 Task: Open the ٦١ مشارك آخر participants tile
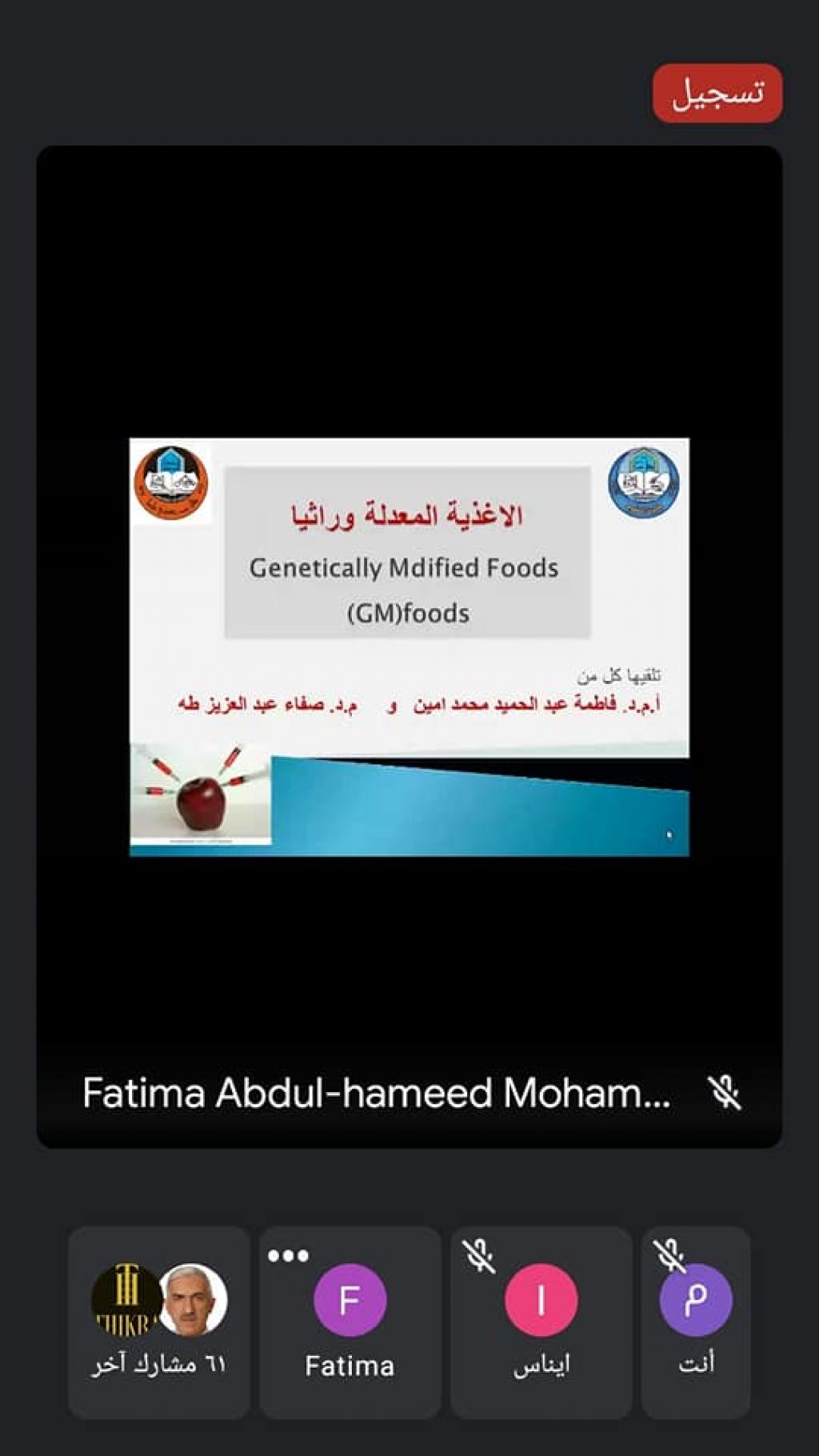pyautogui.click(x=158, y=1322)
